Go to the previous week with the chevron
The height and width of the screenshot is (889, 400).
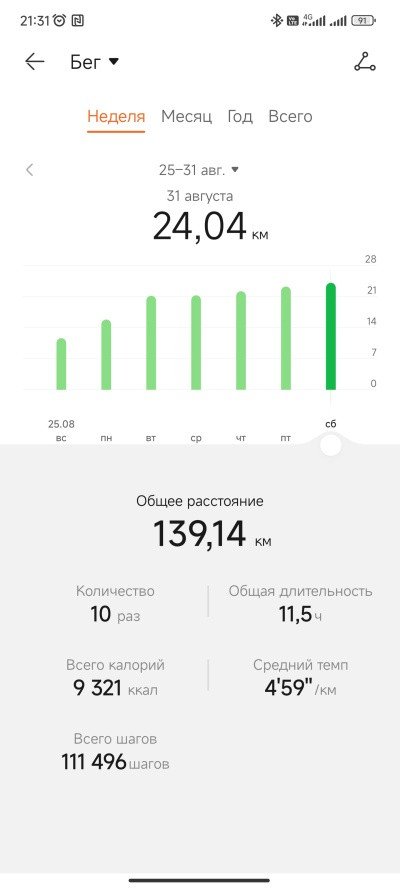point(29,170)
